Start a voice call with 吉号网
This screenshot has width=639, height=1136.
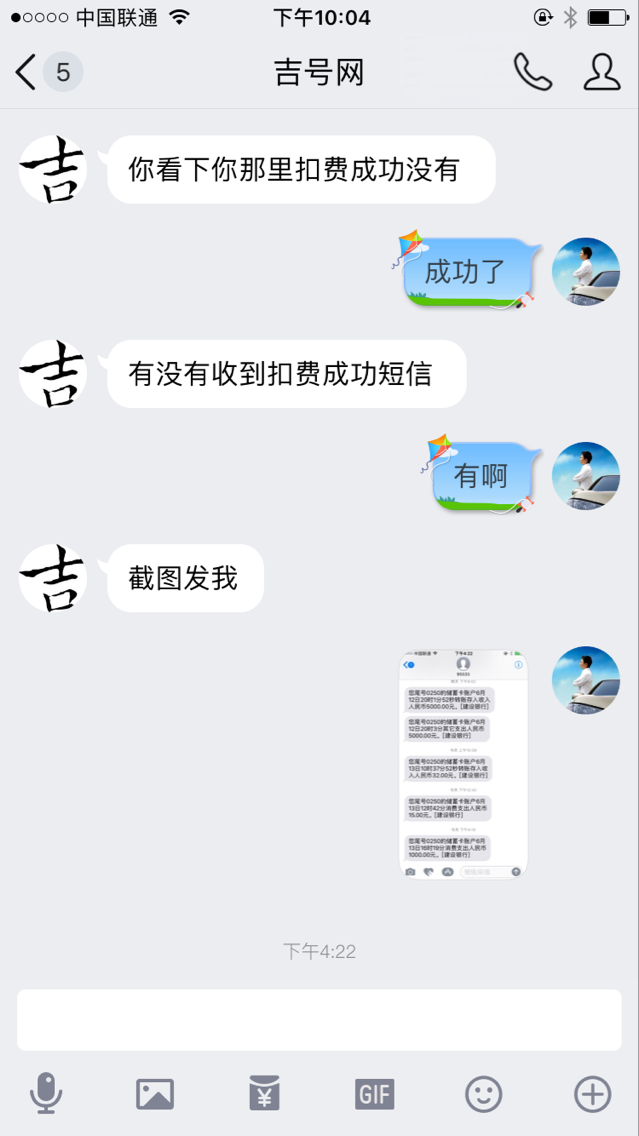click(532, 72)
